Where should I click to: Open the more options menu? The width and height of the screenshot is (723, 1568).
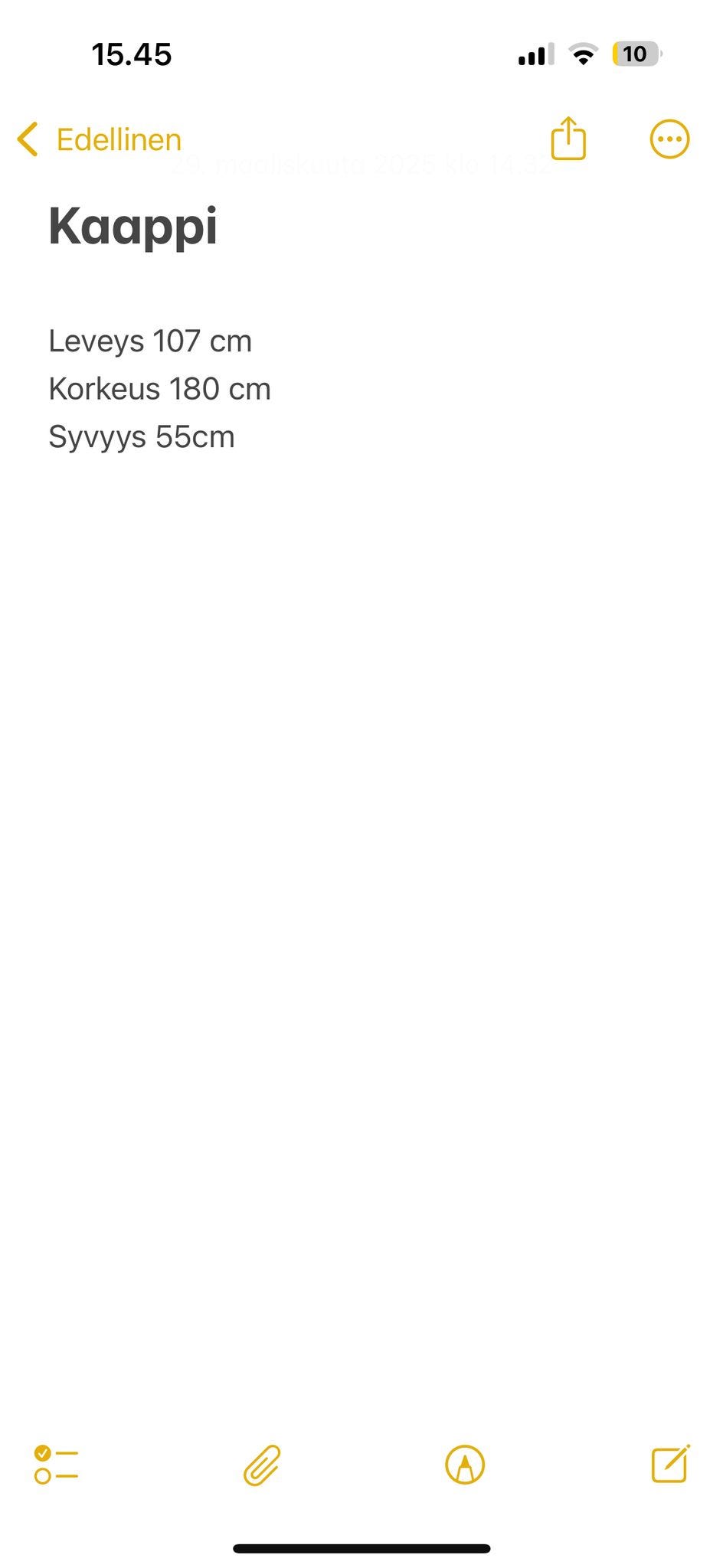click(669, 139)
